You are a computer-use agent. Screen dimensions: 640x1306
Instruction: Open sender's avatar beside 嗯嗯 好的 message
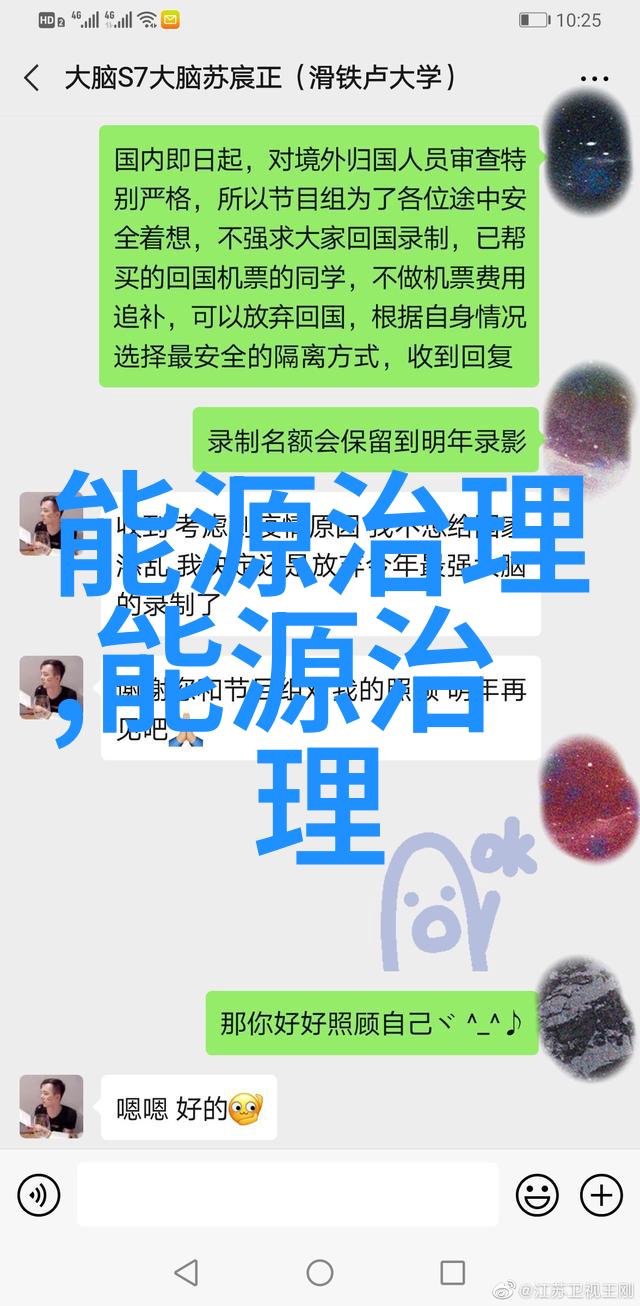(51, 1107)
